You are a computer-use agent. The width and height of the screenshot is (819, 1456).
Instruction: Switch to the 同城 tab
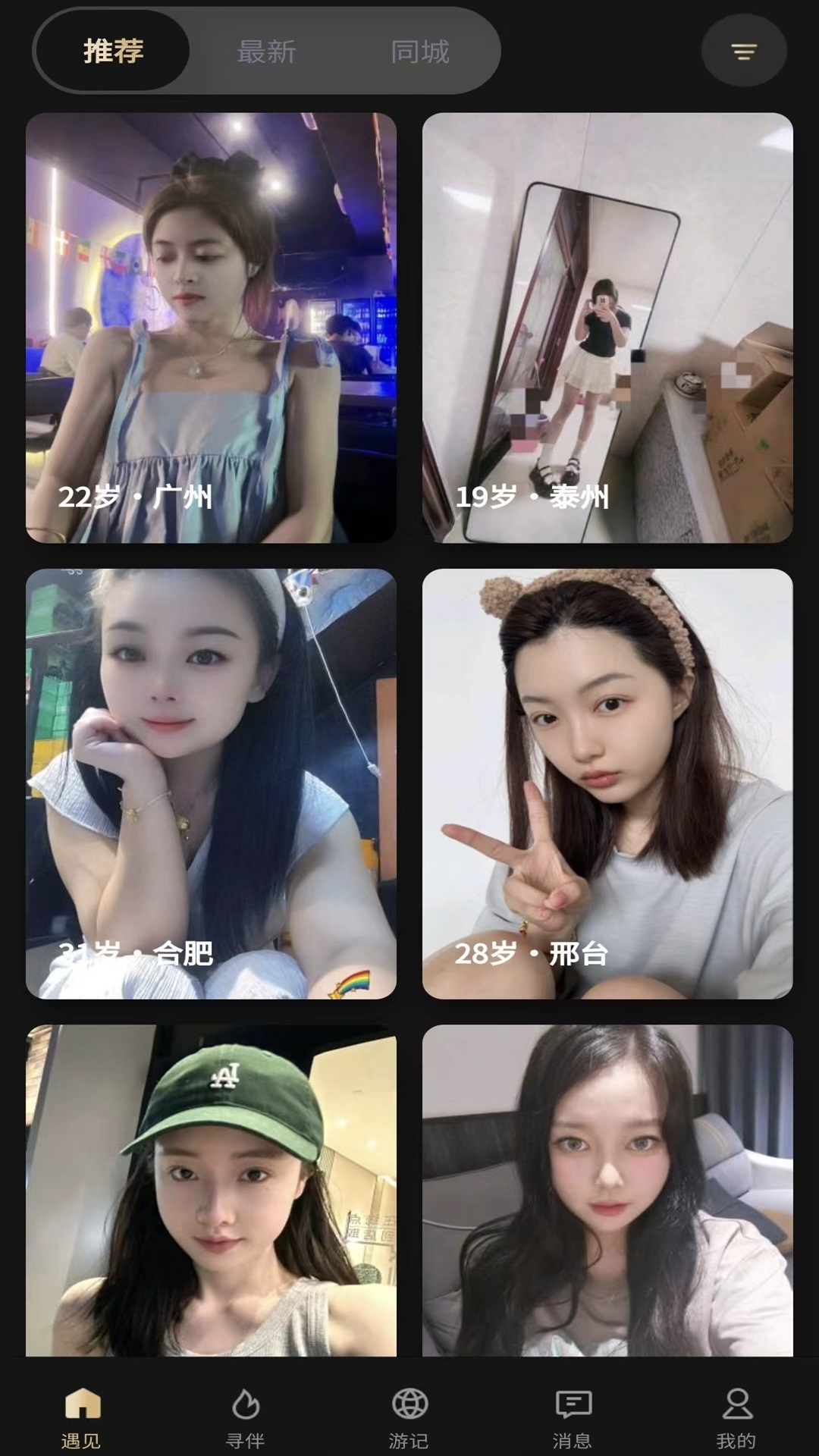[419, 50]
